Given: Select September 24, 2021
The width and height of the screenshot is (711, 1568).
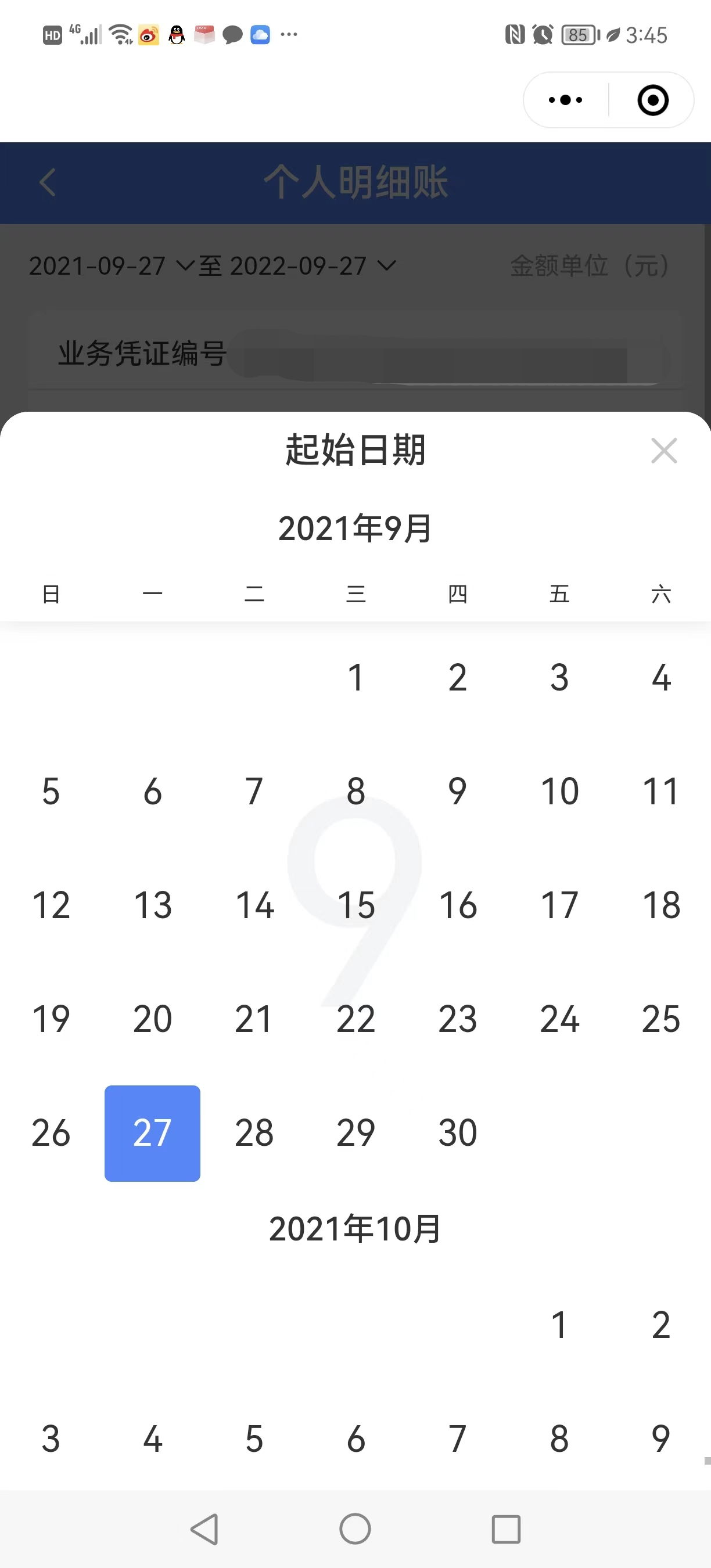Looking at the screenshot, I should (559, 1019).
